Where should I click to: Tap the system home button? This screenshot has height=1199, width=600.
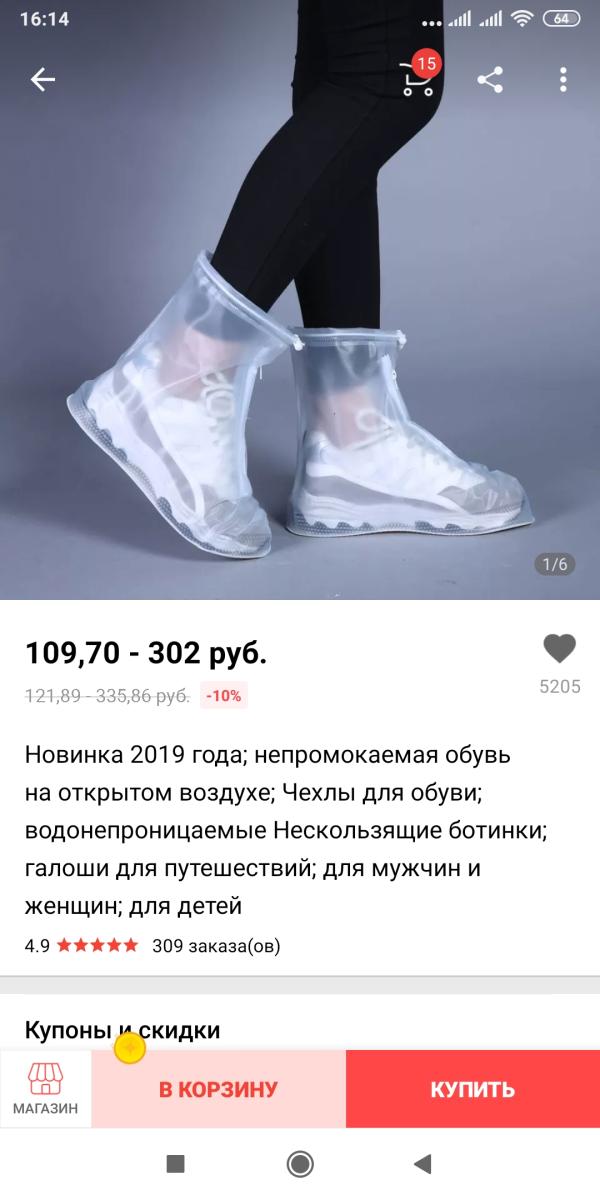[x=300, y=1164]
